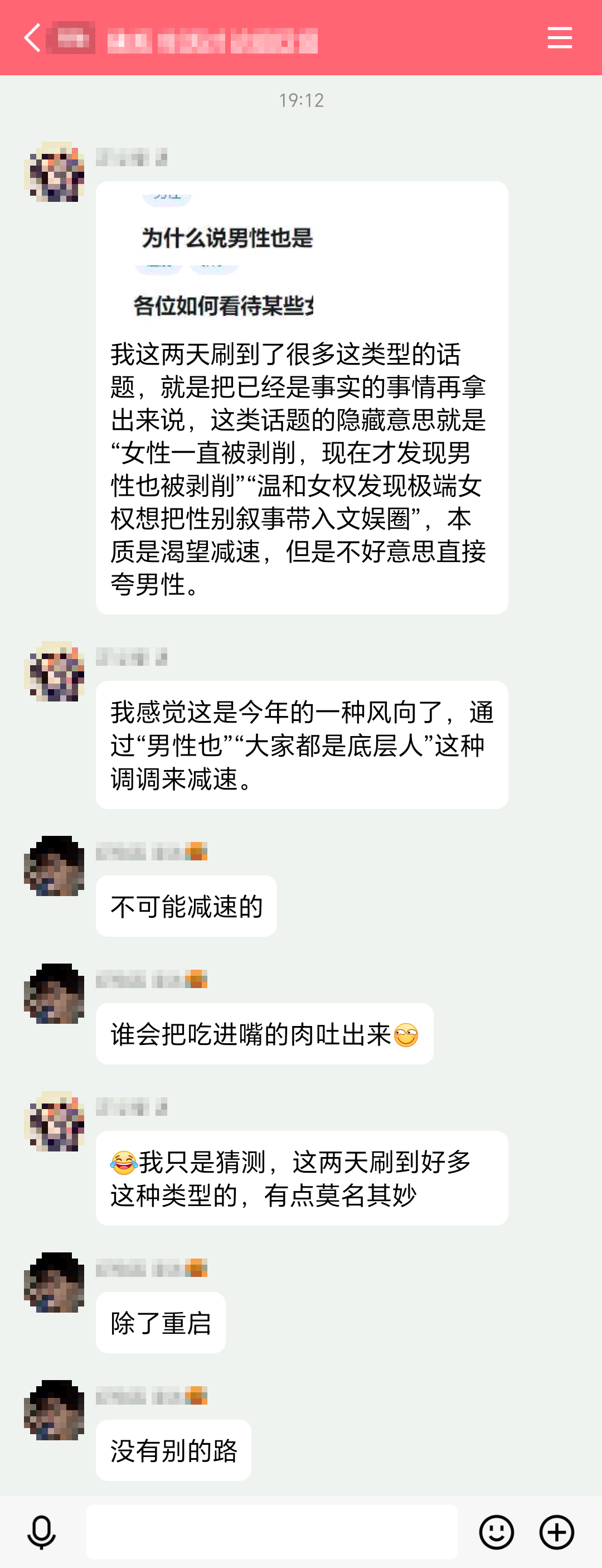The image size is (602, 1568).
Task: Tap the avatar beside "不可能减速的" message
Action: (54, 865)
